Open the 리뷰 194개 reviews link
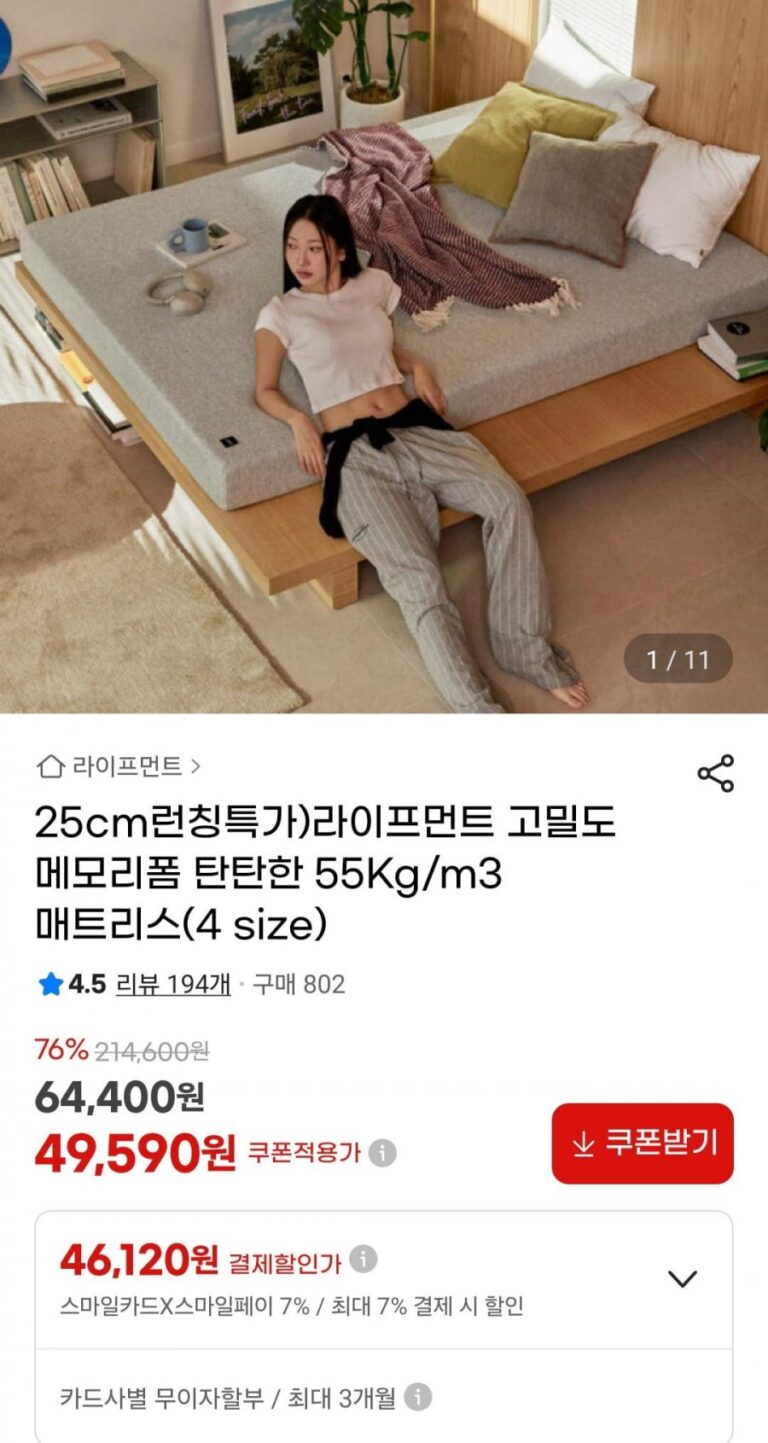The width and height of the screenshot is (768, 1443). point(173,984)
